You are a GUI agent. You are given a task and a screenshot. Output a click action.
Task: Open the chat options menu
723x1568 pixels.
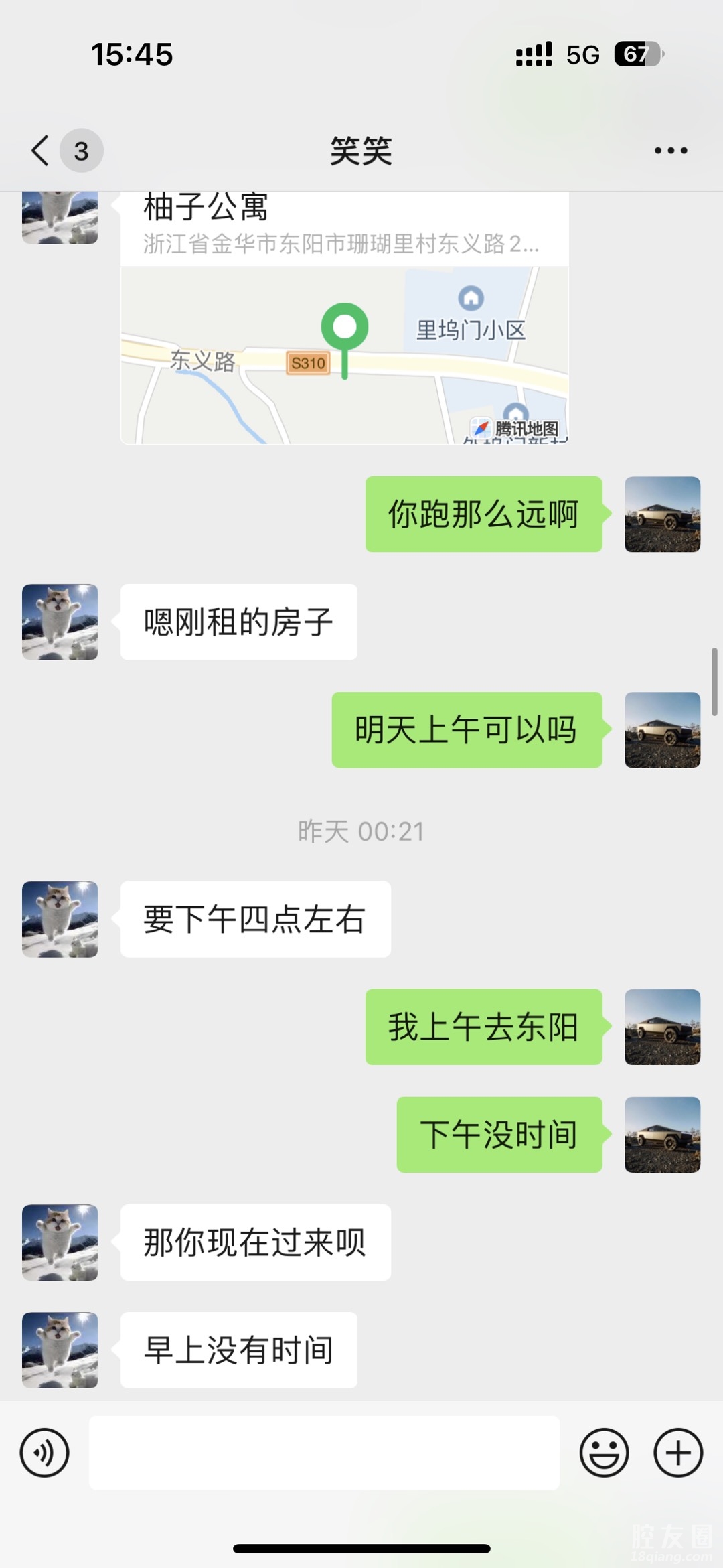point(671,151)
